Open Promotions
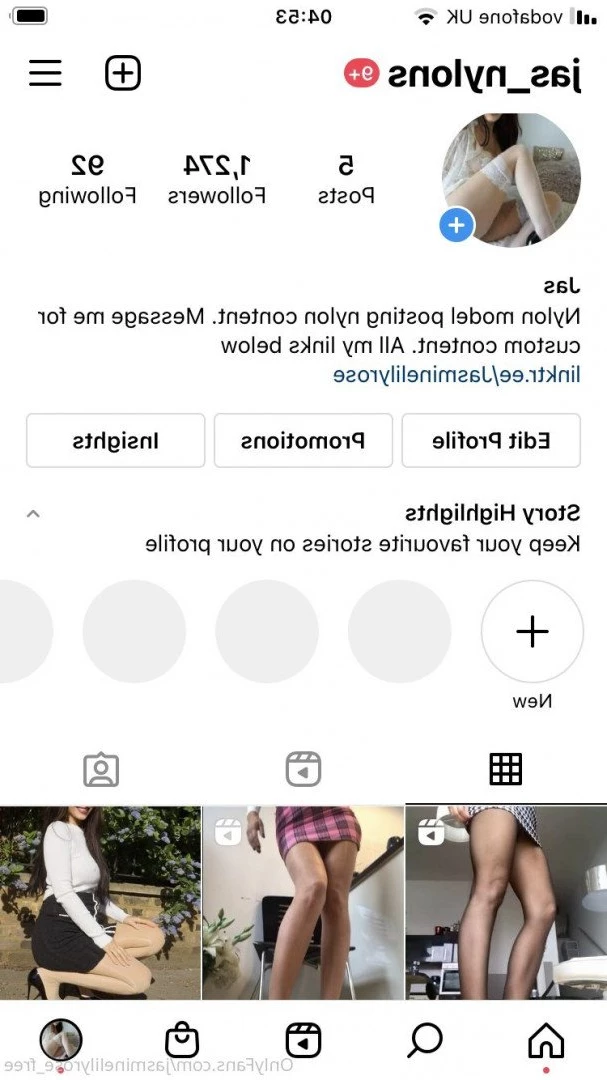607x1080 pixels. (x=303, y=441)
